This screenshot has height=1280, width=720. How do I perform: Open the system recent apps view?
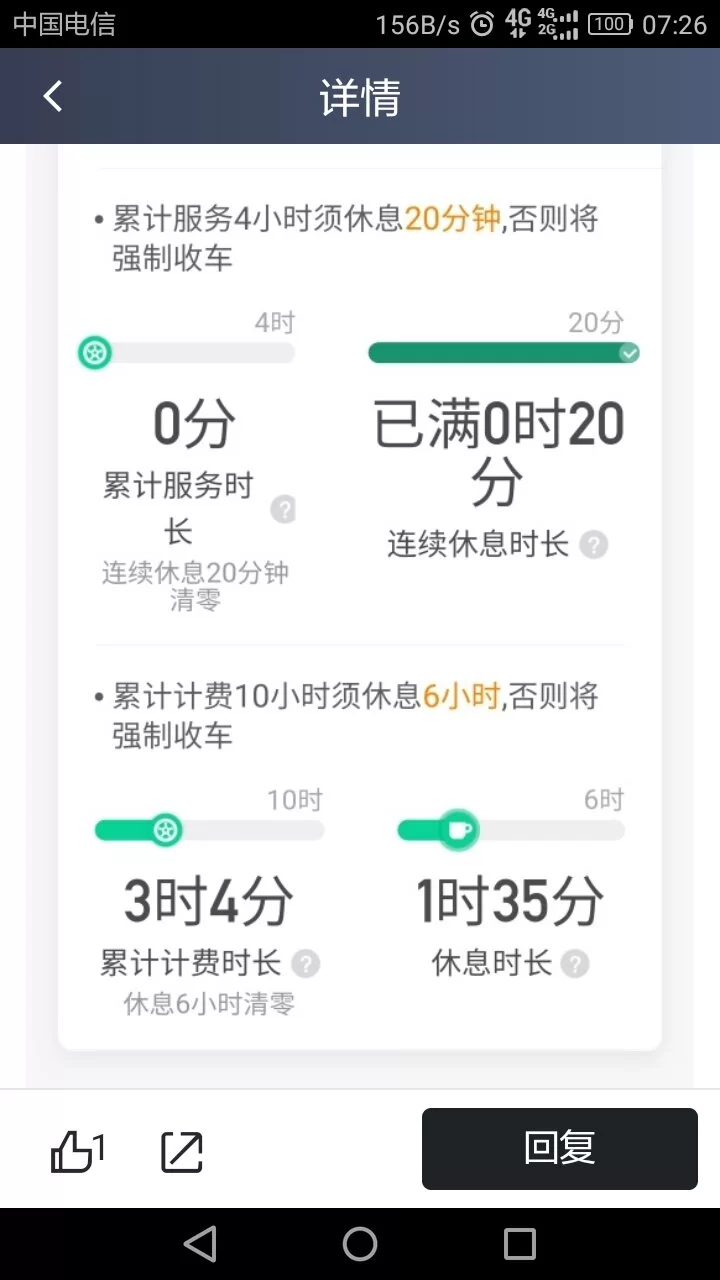pos(520,1244)
